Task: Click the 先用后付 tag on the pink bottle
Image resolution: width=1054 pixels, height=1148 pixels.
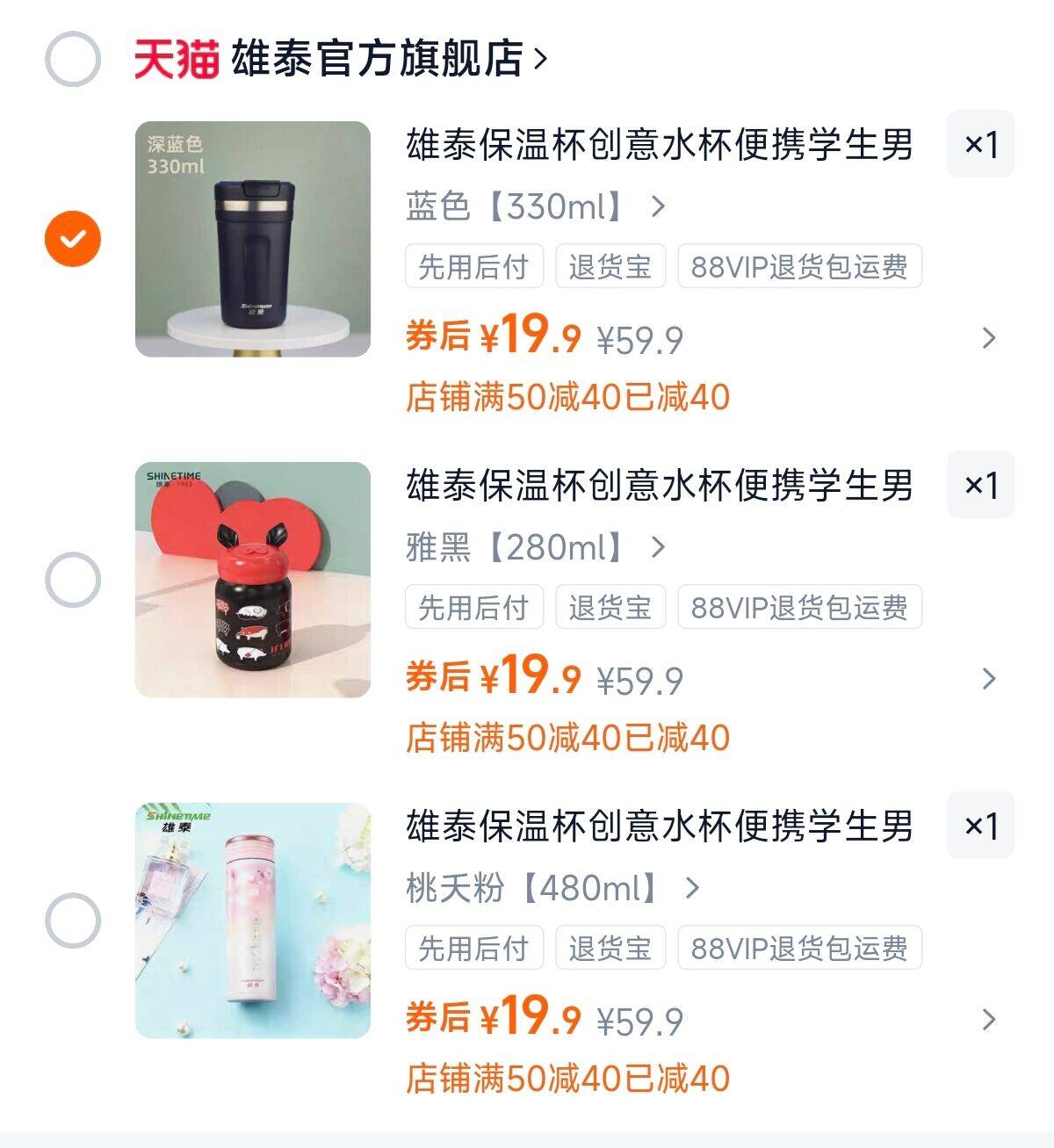Action: click(474, 948)
